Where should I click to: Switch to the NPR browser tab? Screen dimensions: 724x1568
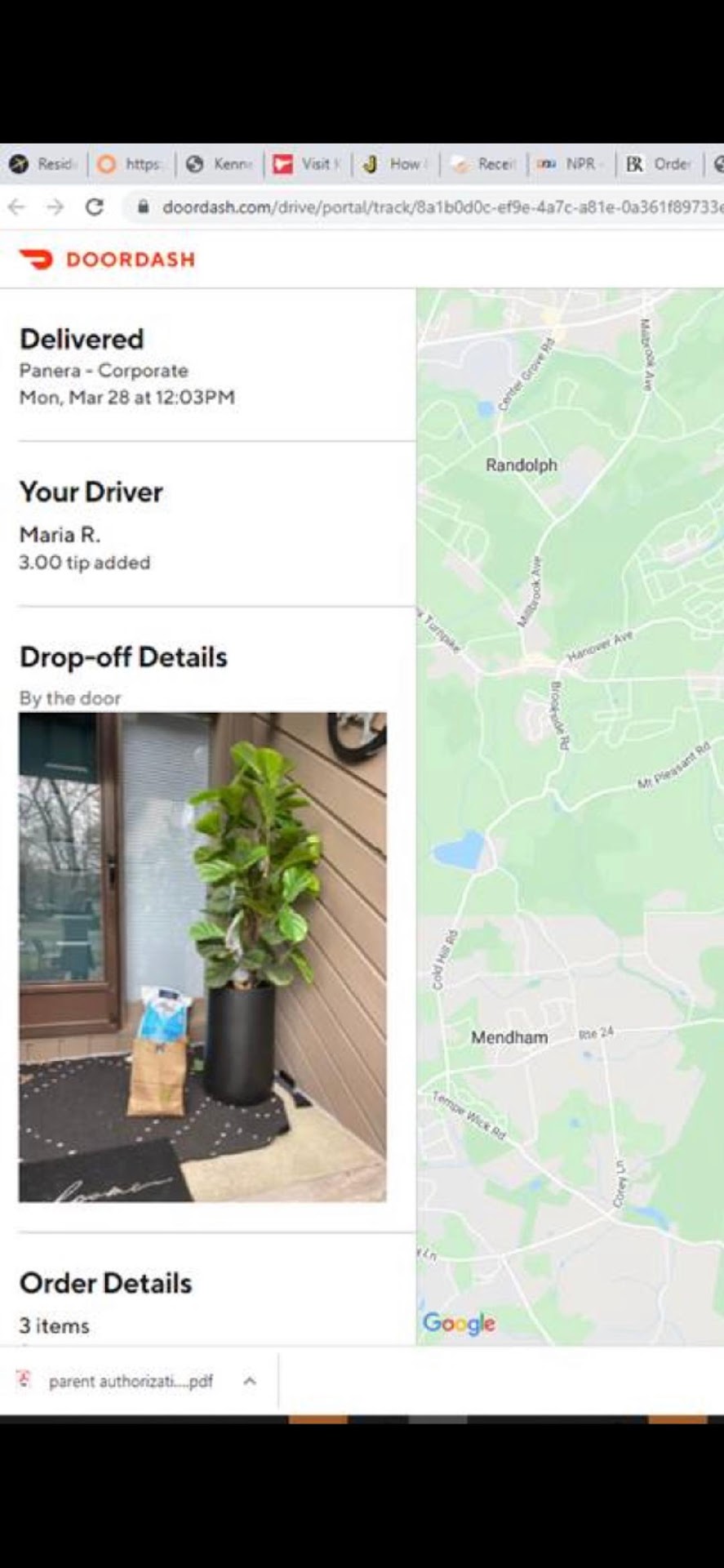571,164
